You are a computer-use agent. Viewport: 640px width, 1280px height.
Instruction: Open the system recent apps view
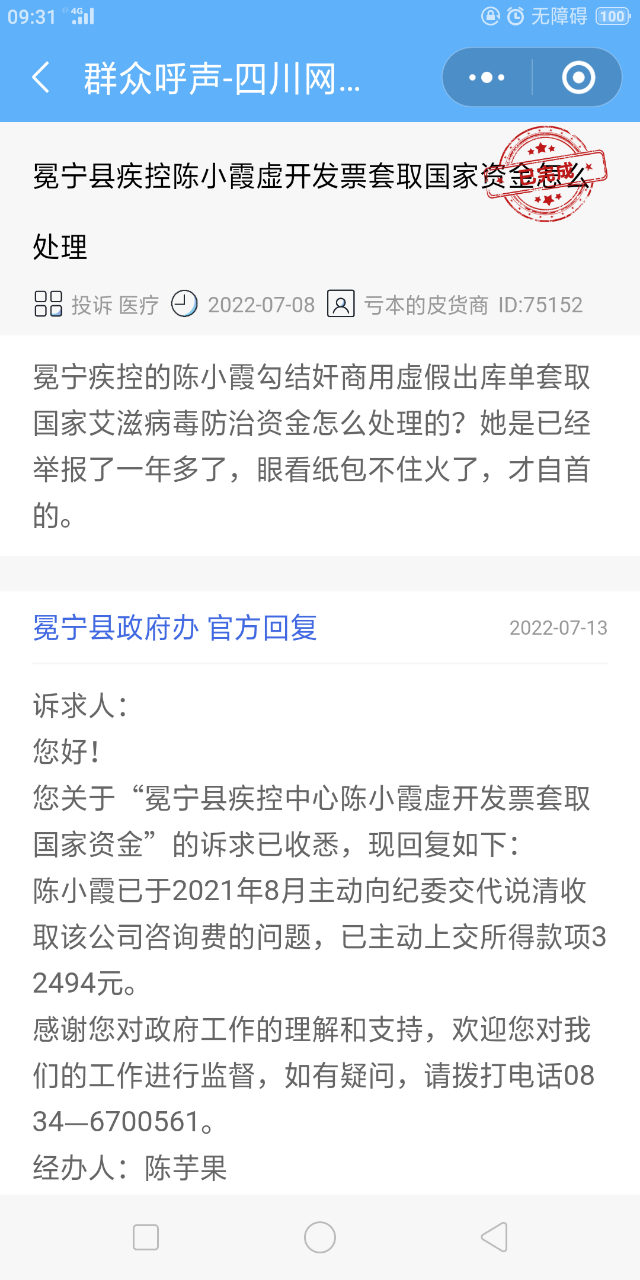(146, 1237)
